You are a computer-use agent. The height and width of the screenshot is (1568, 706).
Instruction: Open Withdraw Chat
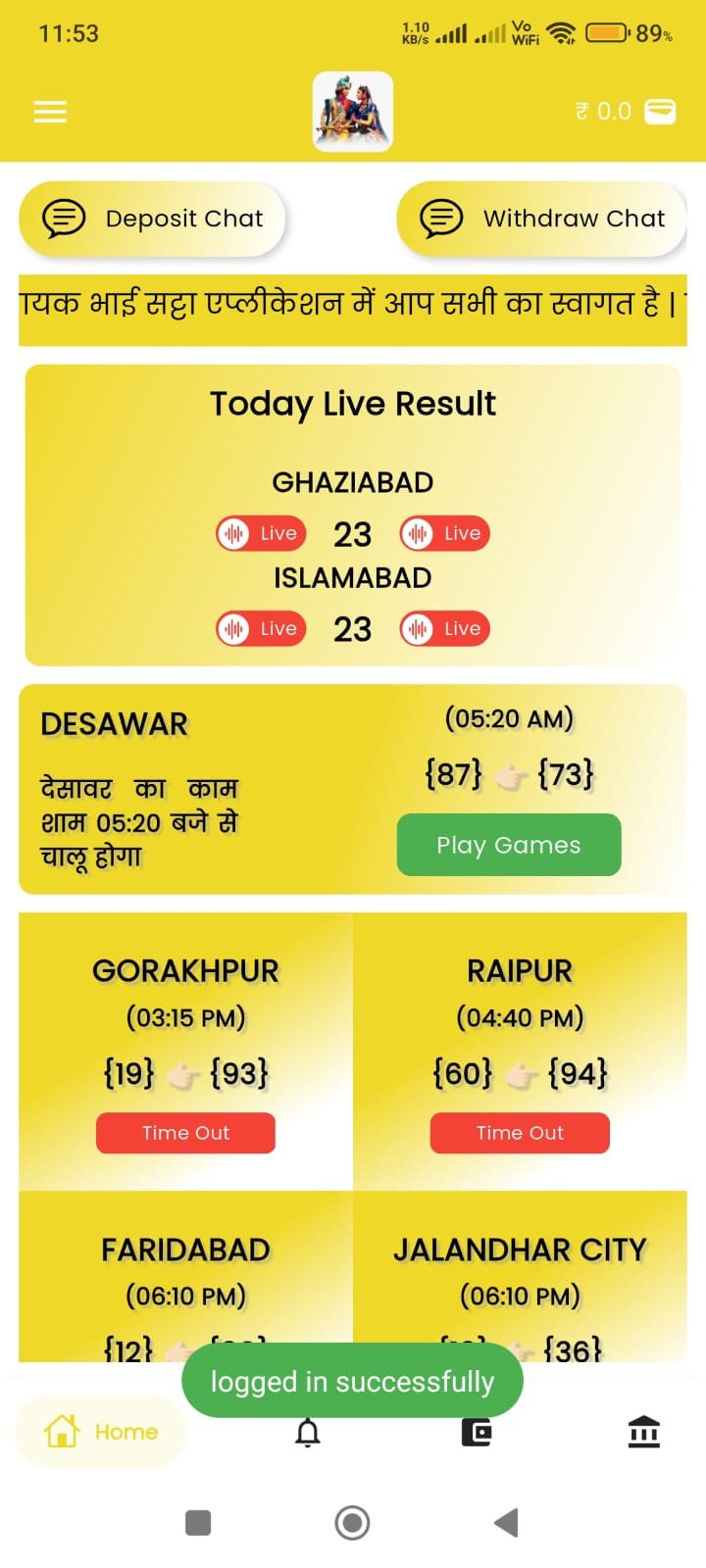(541, 219)
